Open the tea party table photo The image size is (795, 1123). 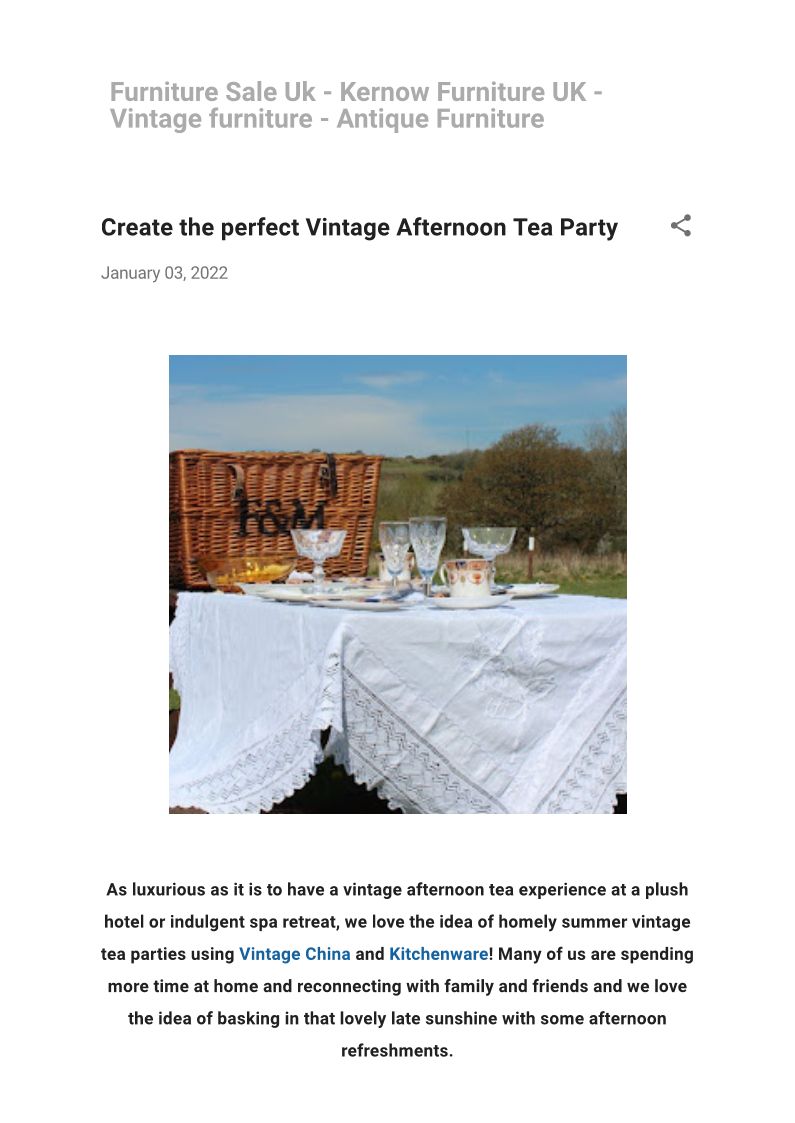point(397,584)
